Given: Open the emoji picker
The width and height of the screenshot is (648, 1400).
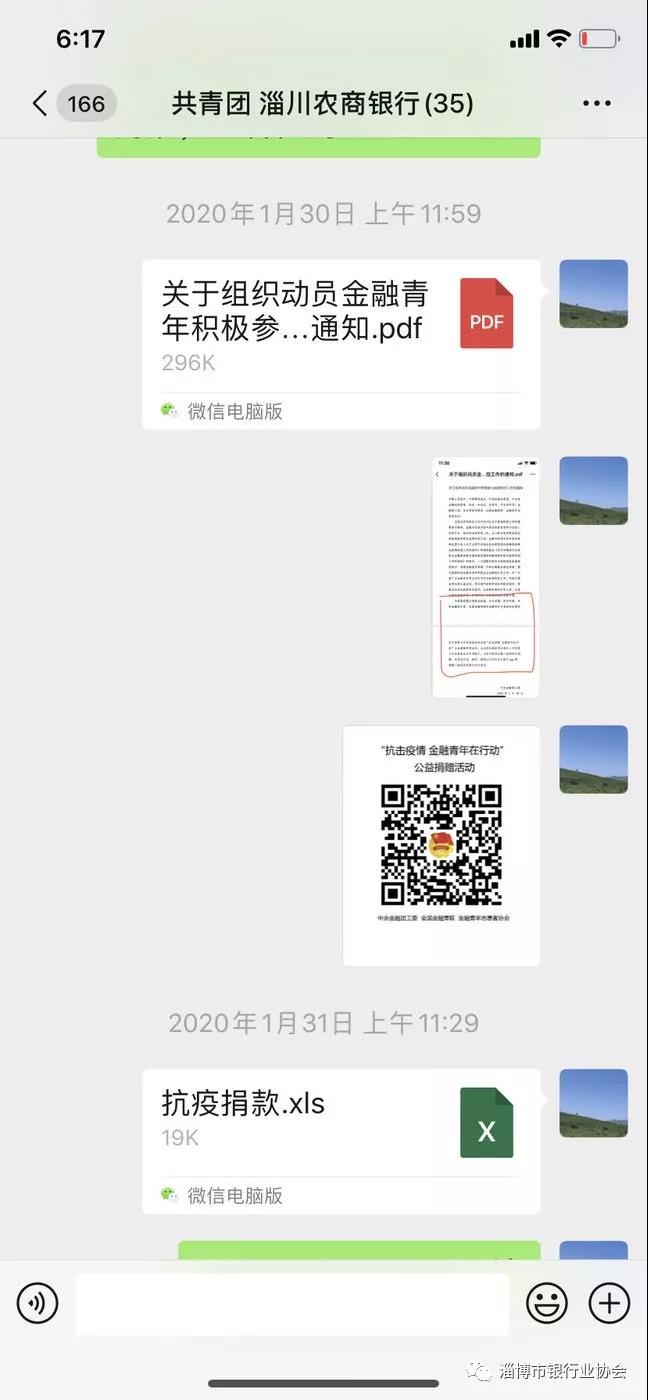Looking at the screenshot, I should pyautogui.click(x=547, y=1303).
